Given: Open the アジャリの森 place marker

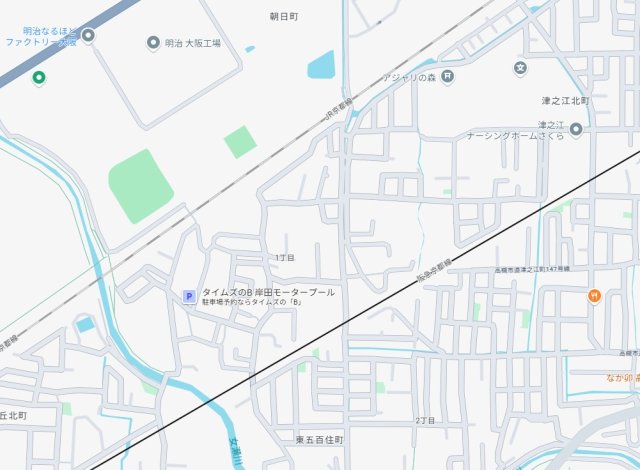Looking at the screenshot, I should (x=449, y=76).
